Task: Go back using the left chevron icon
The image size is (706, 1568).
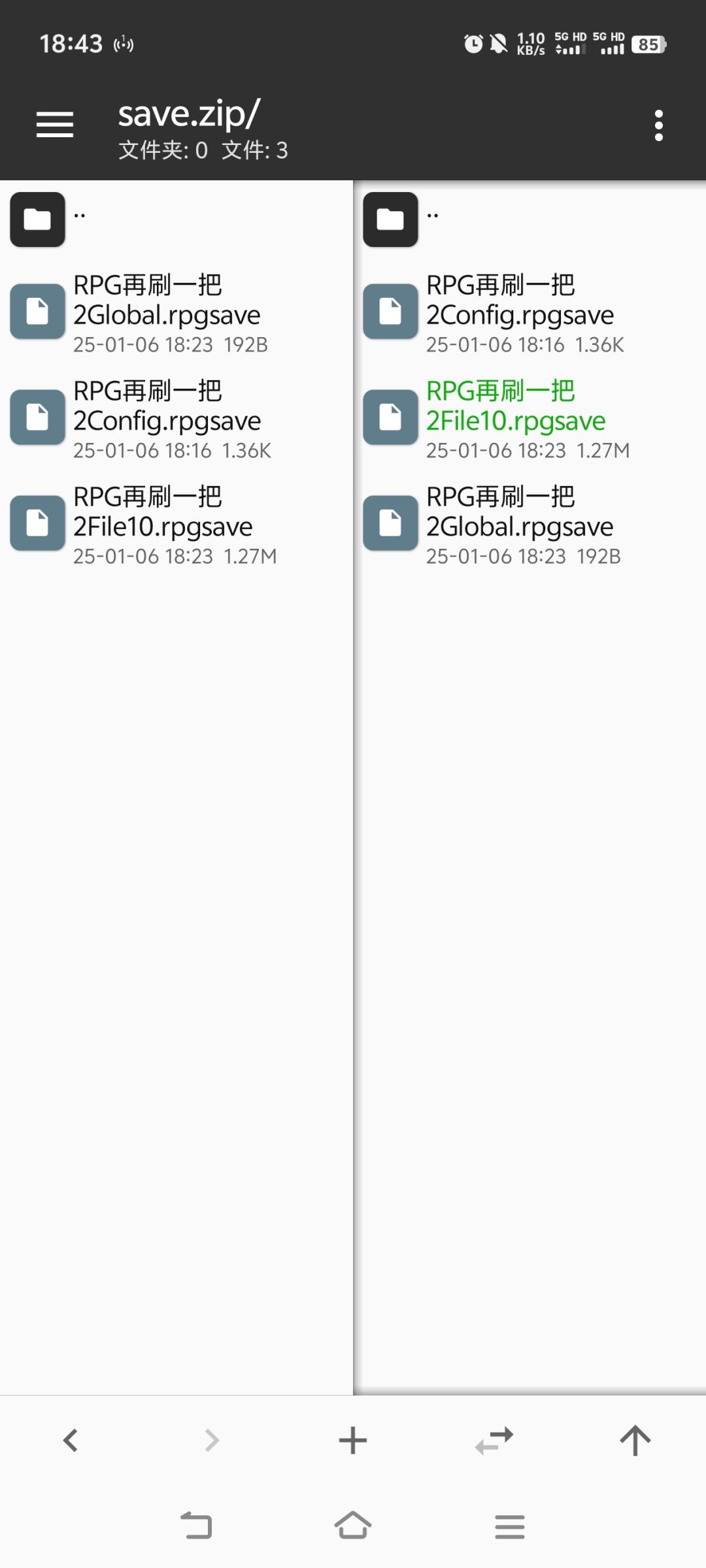Action: point(71,1440)
